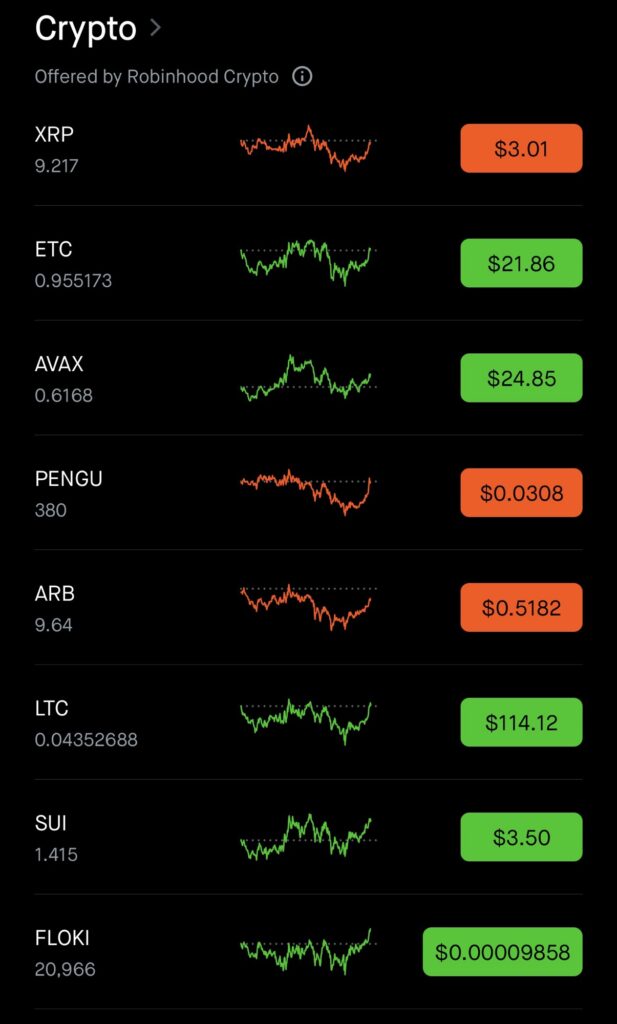Tap the $114.12 LTC price button
Viewport: 617px width, 1024px height.
click(x=521, y=722)
